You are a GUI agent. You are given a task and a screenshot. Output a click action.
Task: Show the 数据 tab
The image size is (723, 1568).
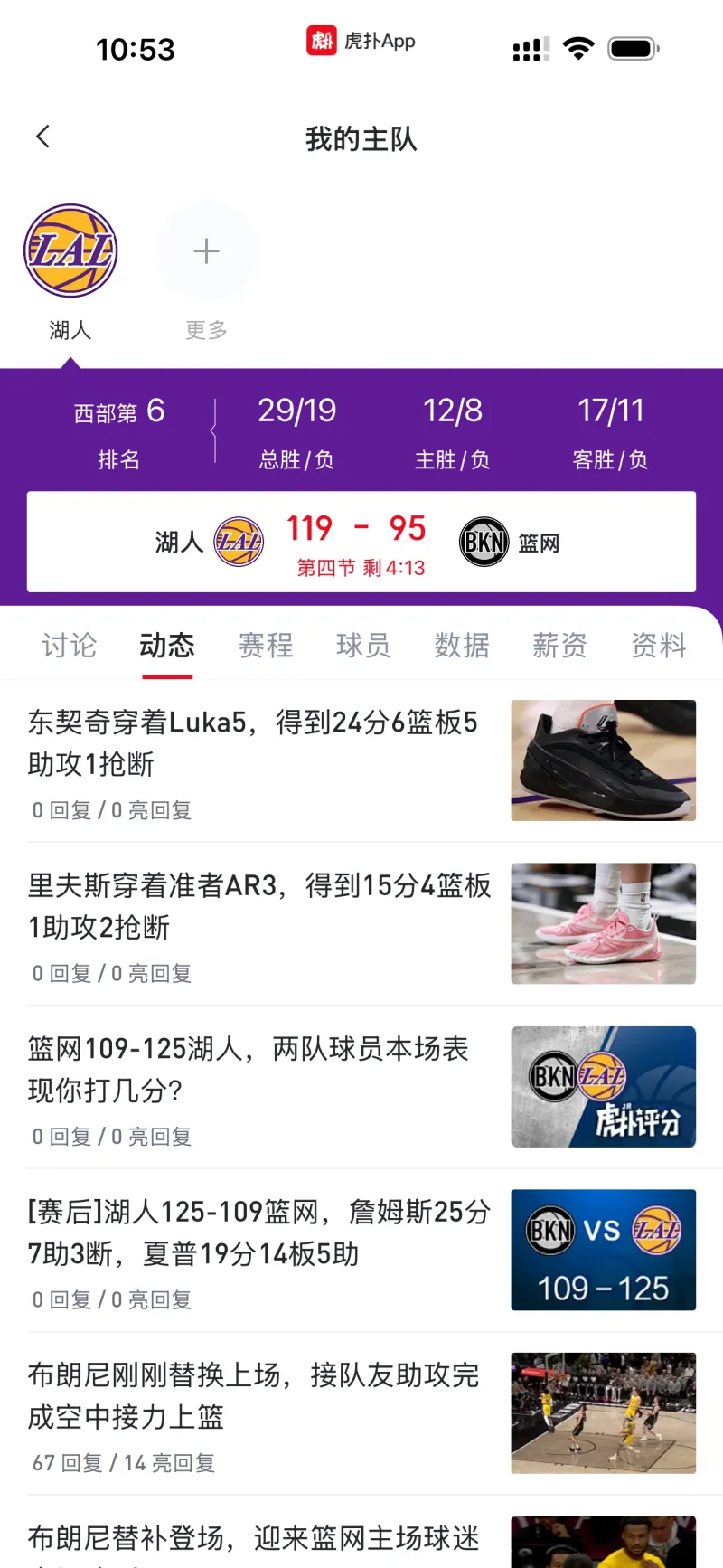pos(462,646)
